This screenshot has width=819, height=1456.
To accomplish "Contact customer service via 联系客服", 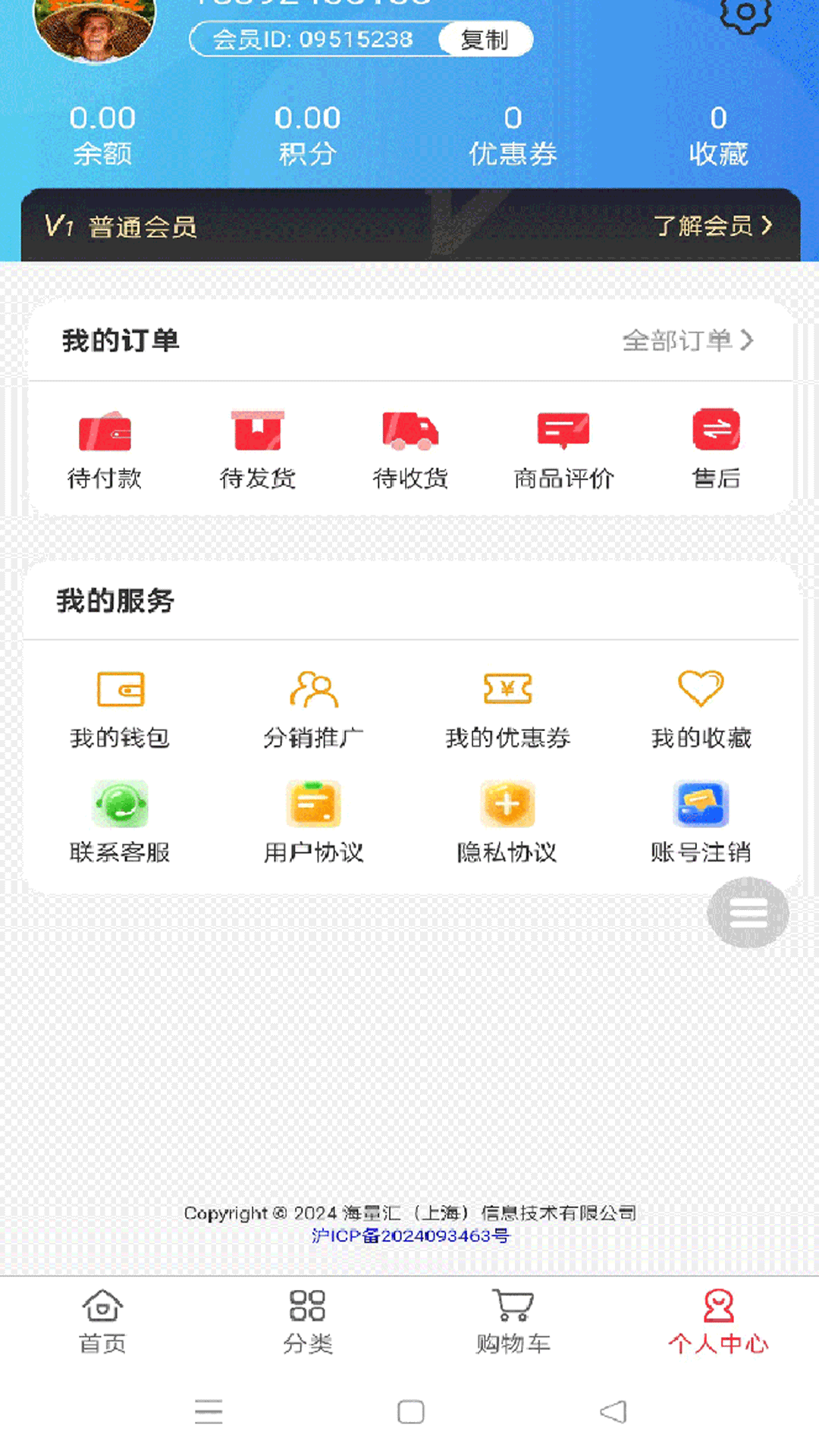I will [120, 819].
